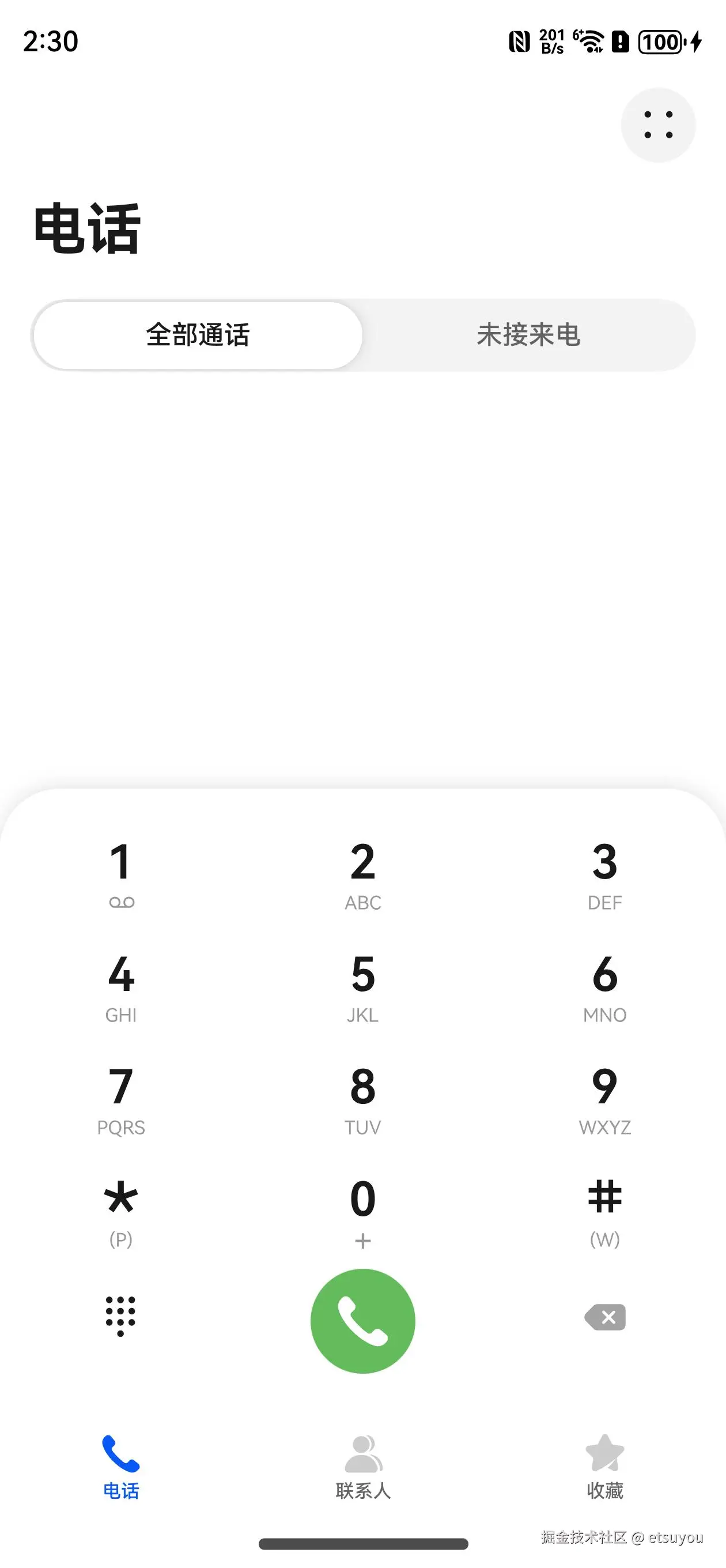Hide the dial pad with the keypad icon
This screenshot has width=726, height=1568.
tap(120, 1317)
